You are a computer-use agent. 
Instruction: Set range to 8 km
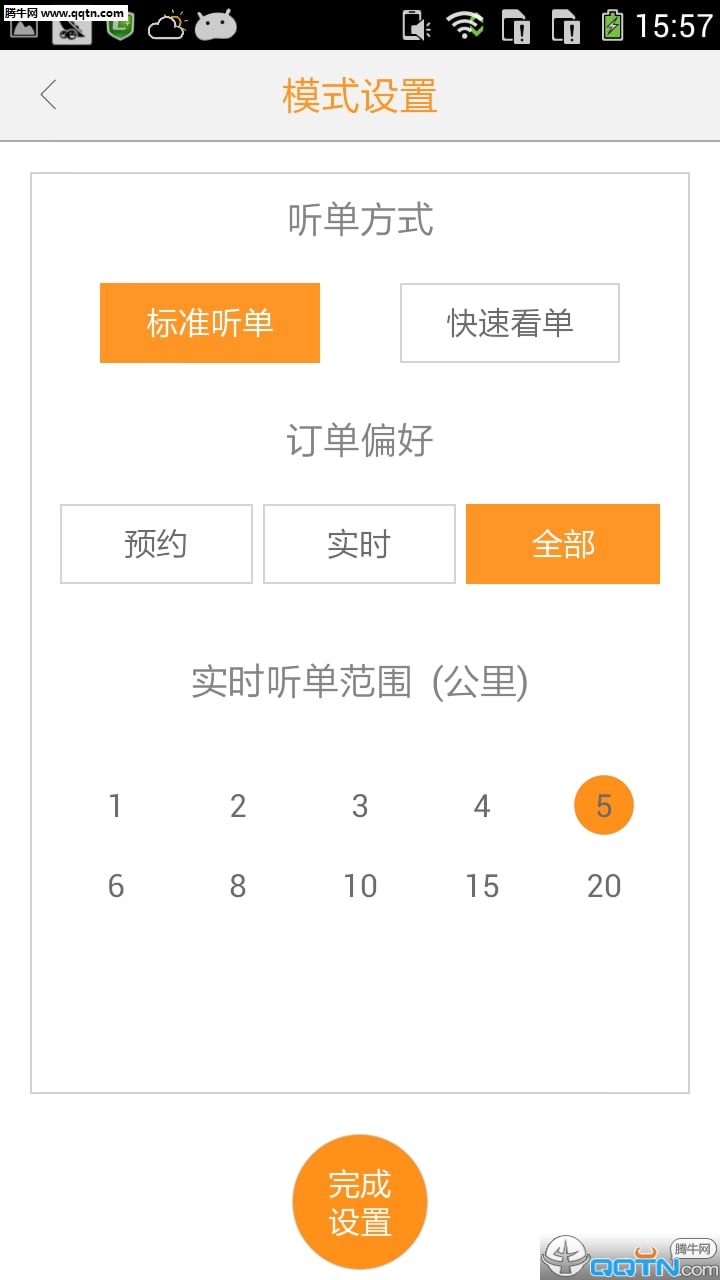pyautogui.click(x=238, y=886)
